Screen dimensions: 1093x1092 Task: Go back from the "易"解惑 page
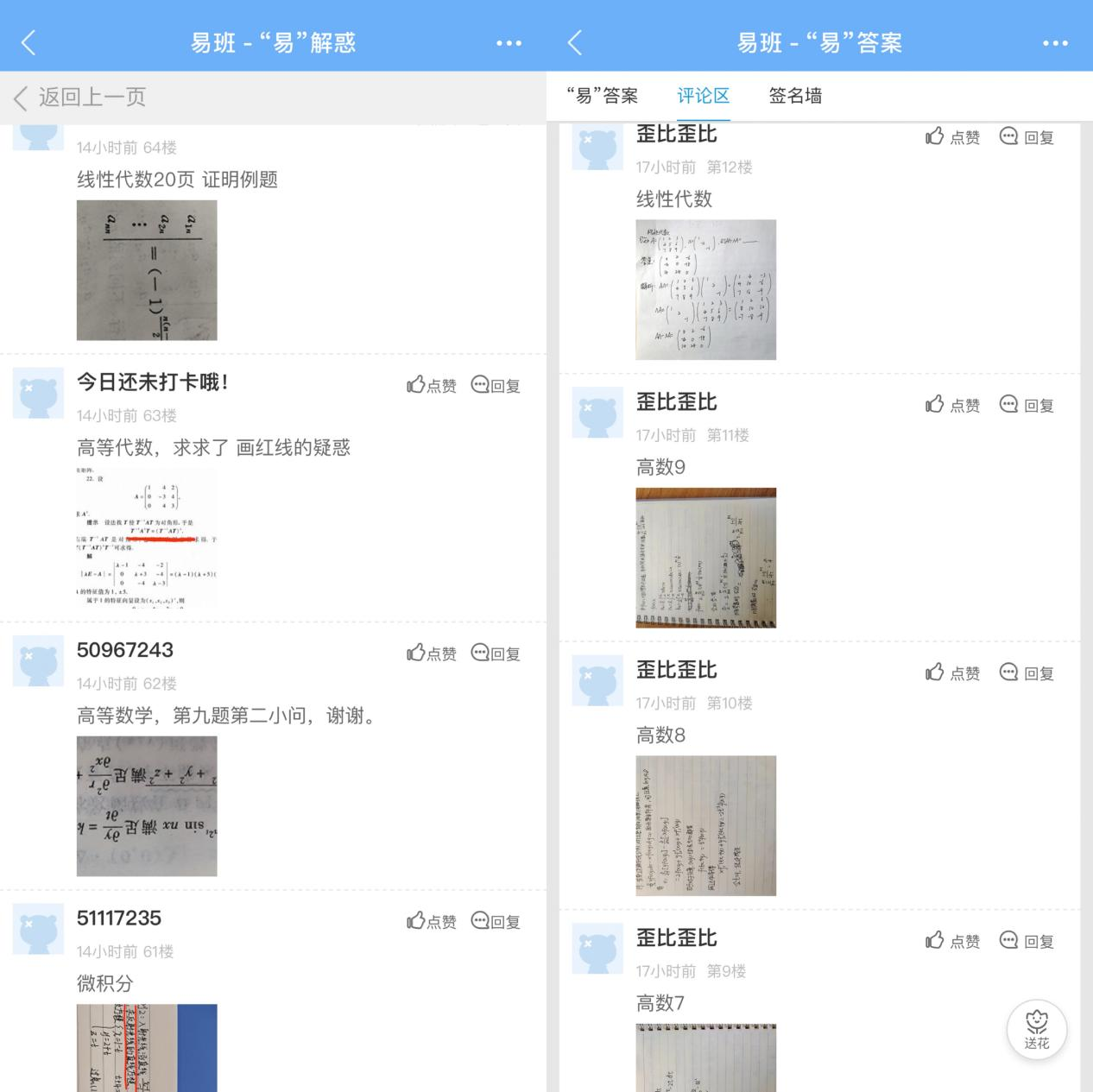pos(28,42)
